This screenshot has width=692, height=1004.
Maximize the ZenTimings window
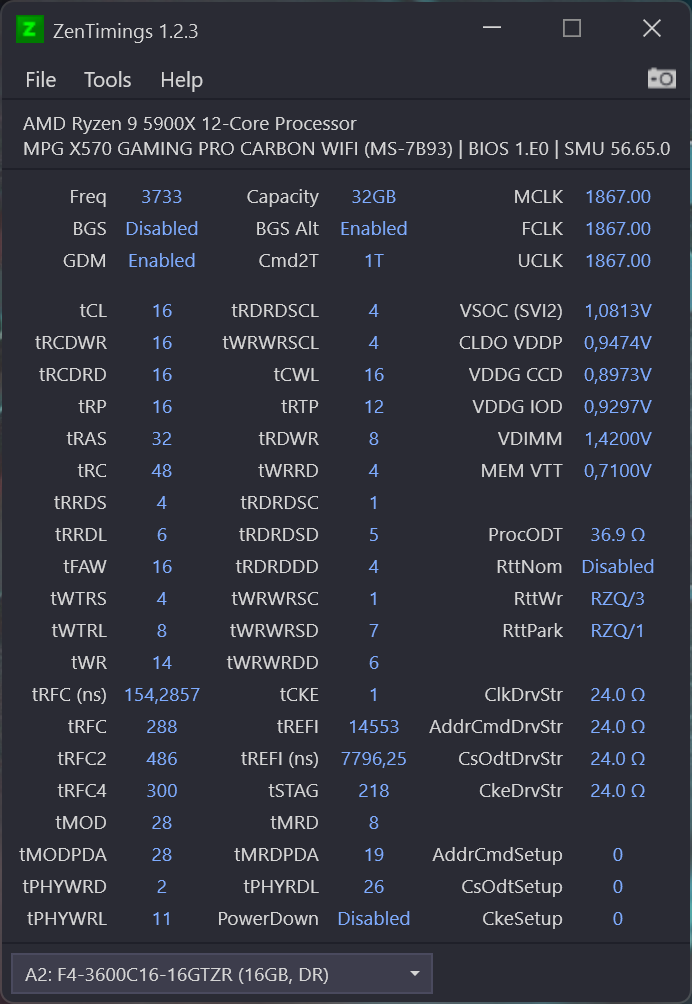(572, 29)
